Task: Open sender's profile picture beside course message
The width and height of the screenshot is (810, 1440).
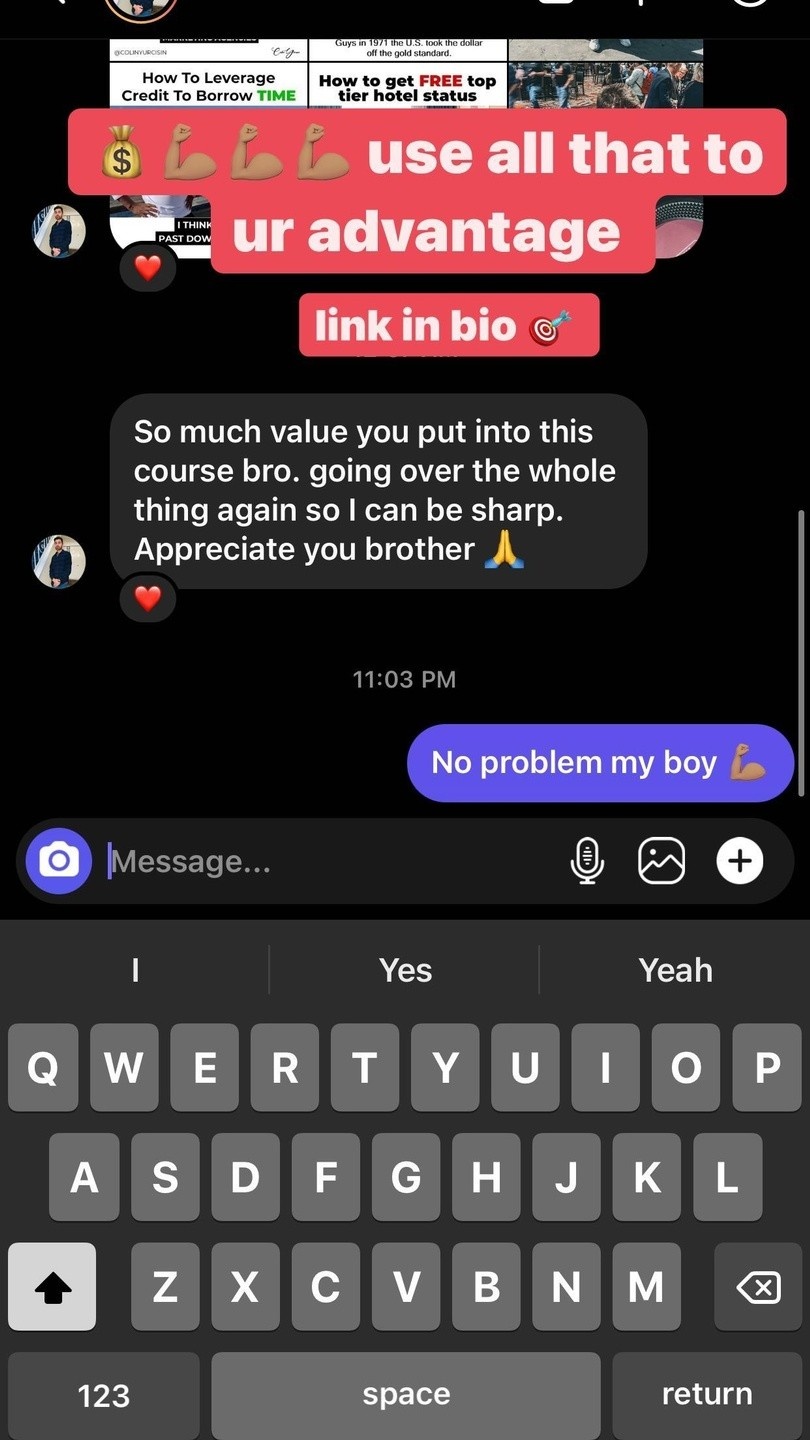Action: (59, 561)
